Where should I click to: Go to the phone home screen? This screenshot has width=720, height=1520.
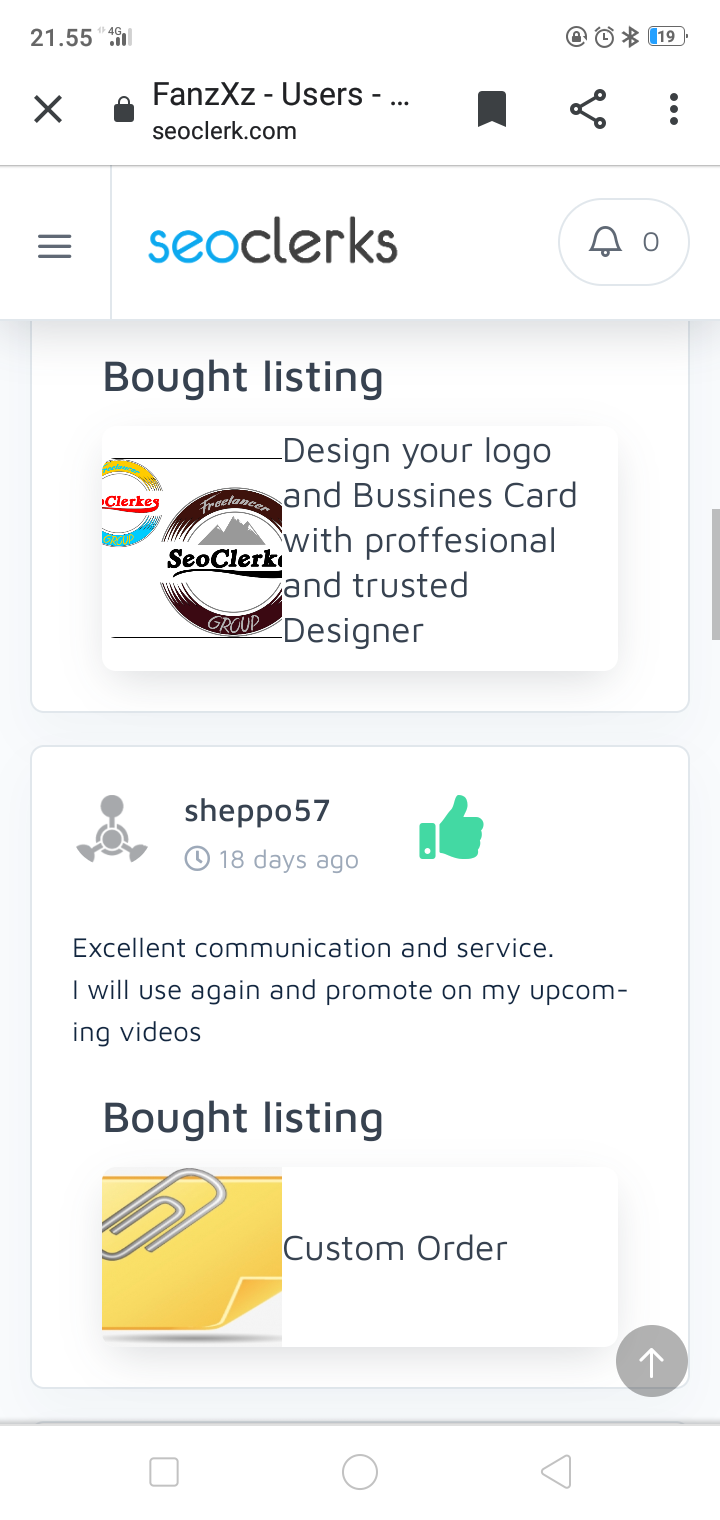pos(360,1471)
